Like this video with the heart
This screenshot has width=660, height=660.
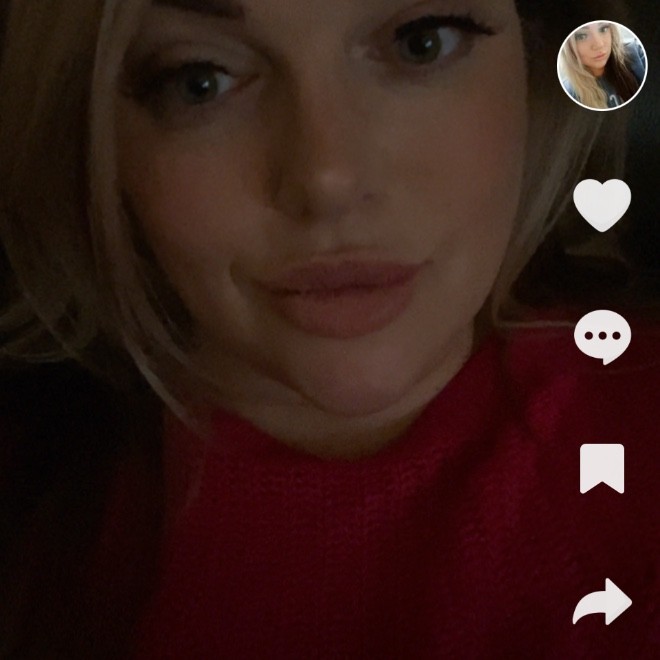point(602,205)
